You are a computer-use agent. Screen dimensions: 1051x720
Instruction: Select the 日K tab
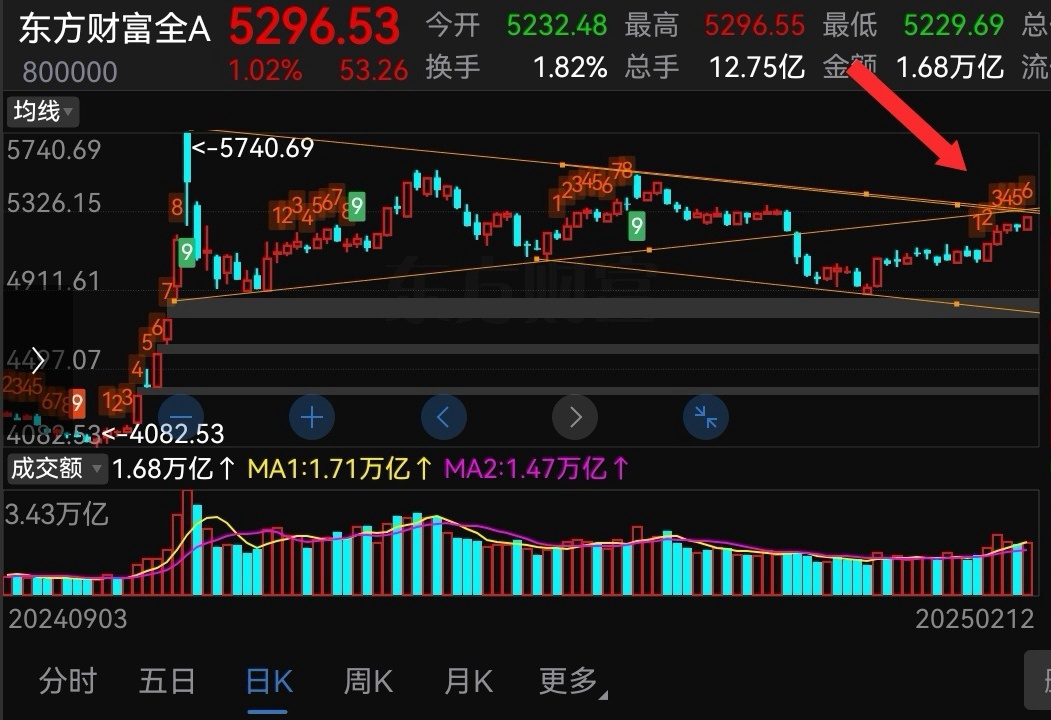(x=269, y=682)
